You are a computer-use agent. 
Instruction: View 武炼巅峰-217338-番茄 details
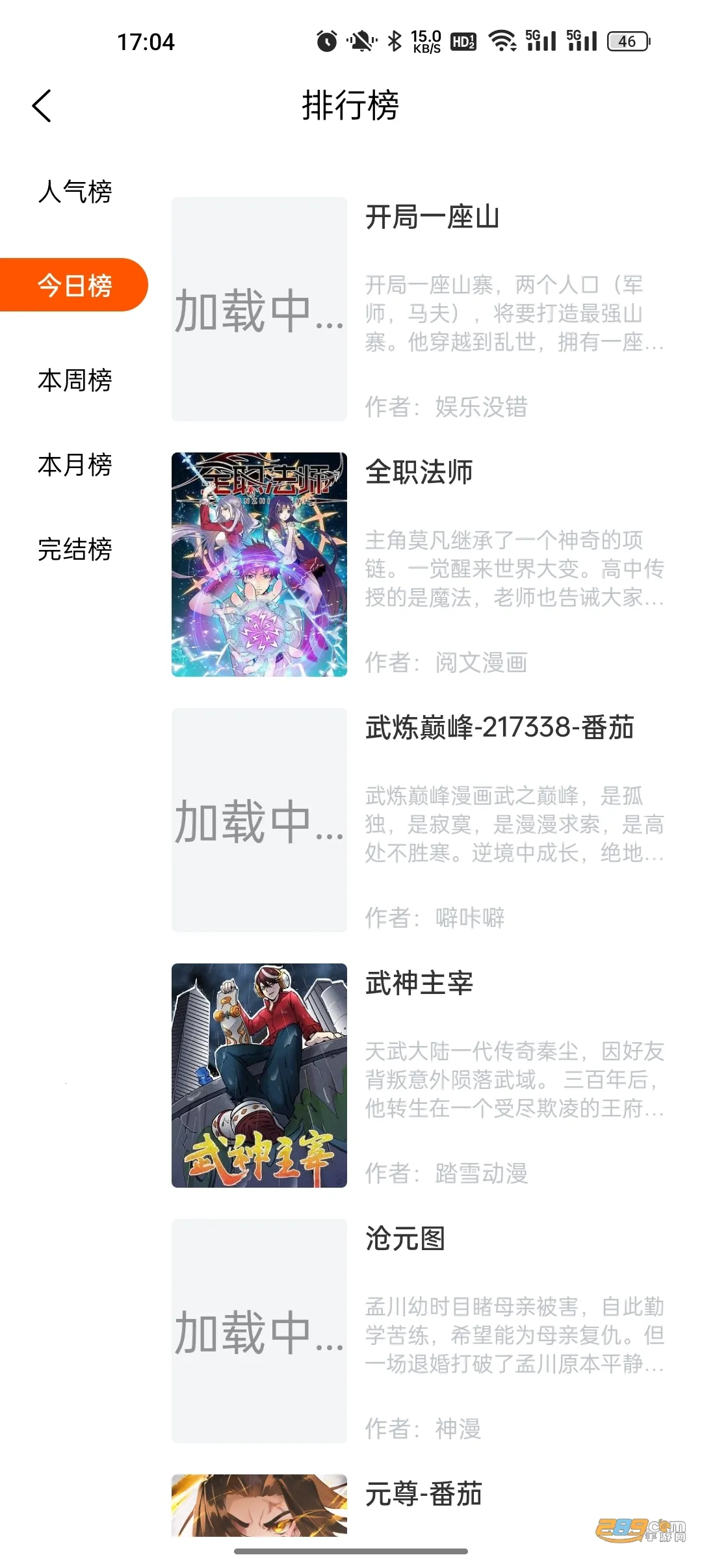[x=499, y=727]
